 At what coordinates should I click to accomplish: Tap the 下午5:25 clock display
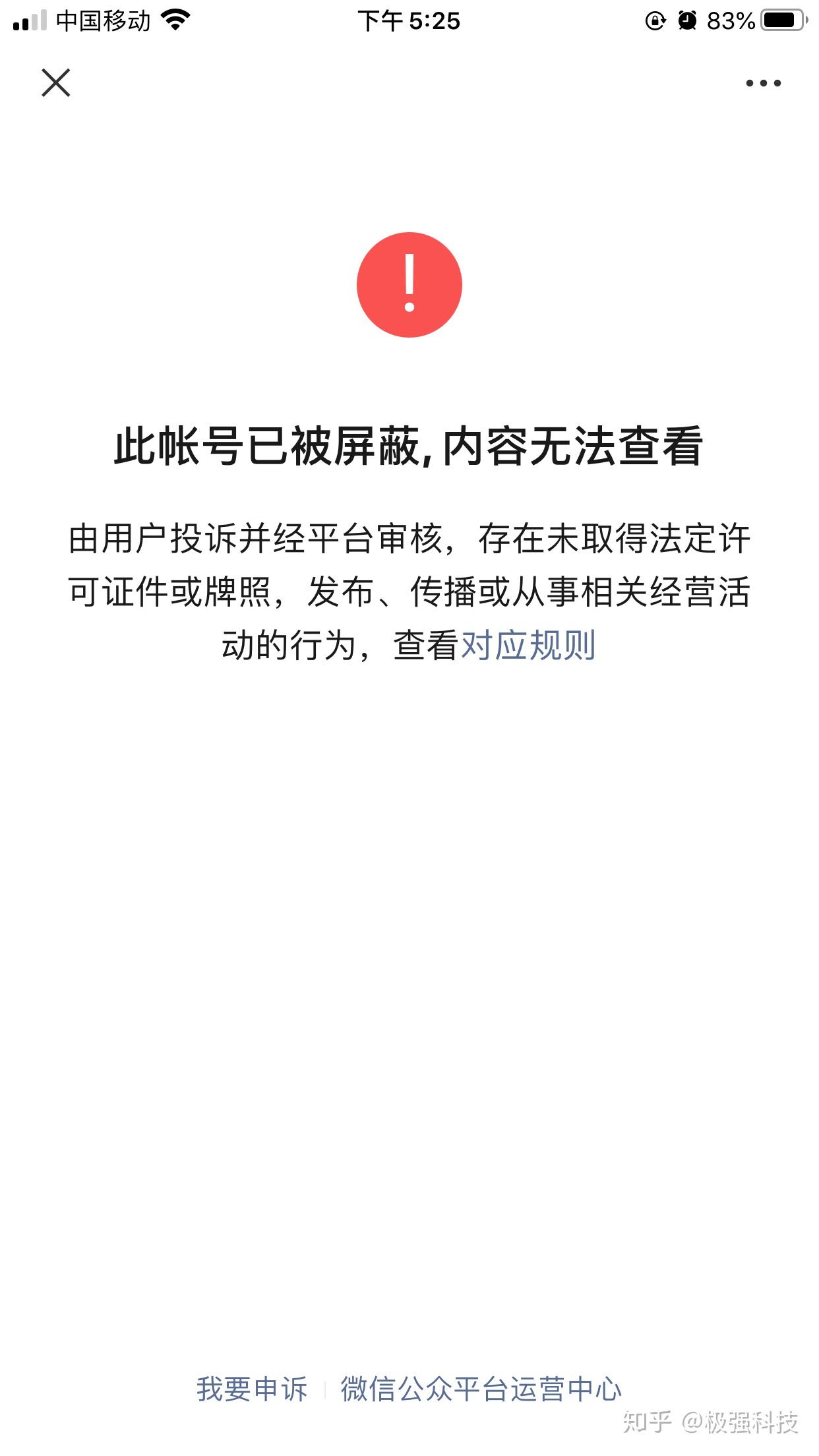click(409, 21)
